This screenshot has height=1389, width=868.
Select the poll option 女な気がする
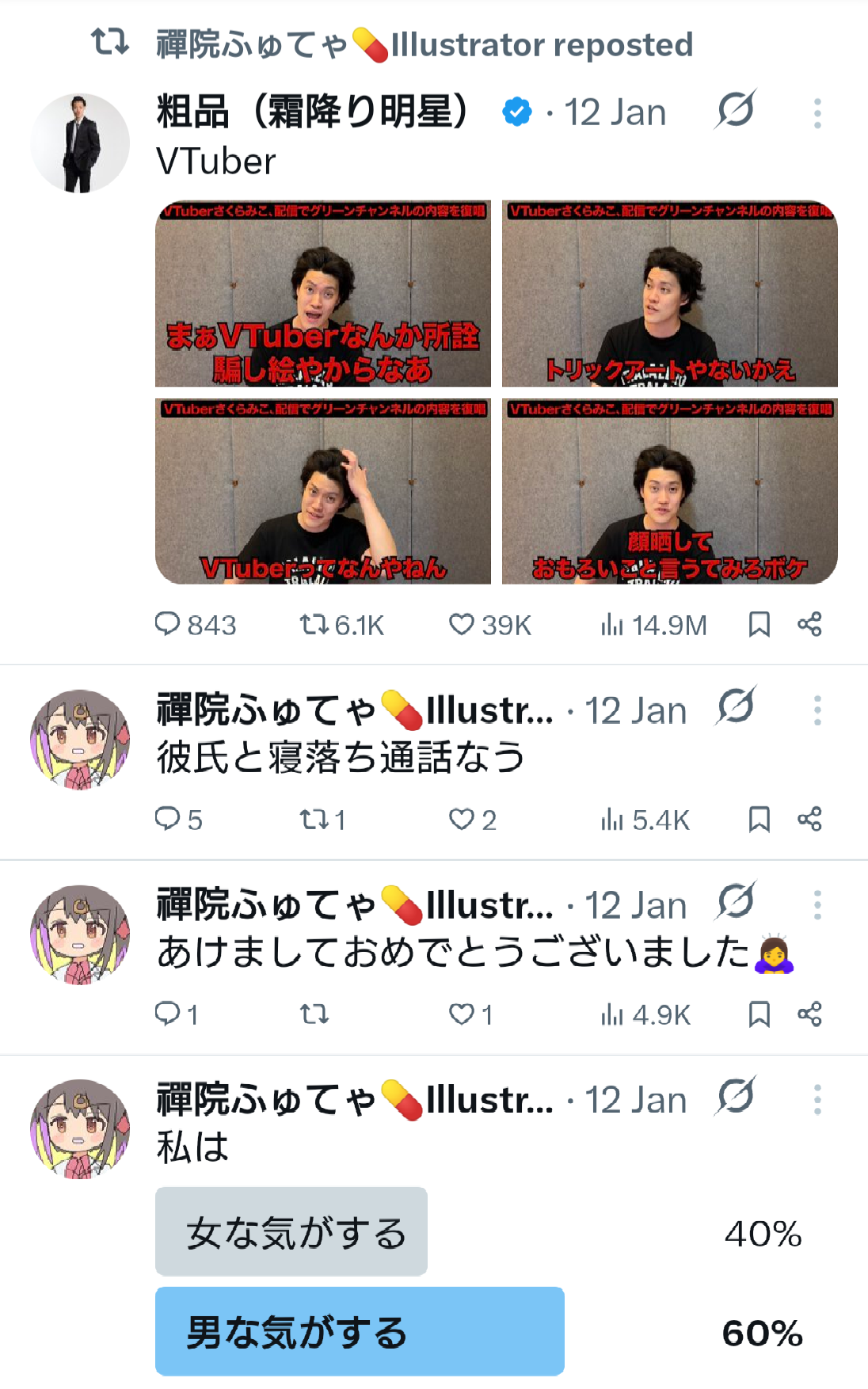tap(291, 1231)
